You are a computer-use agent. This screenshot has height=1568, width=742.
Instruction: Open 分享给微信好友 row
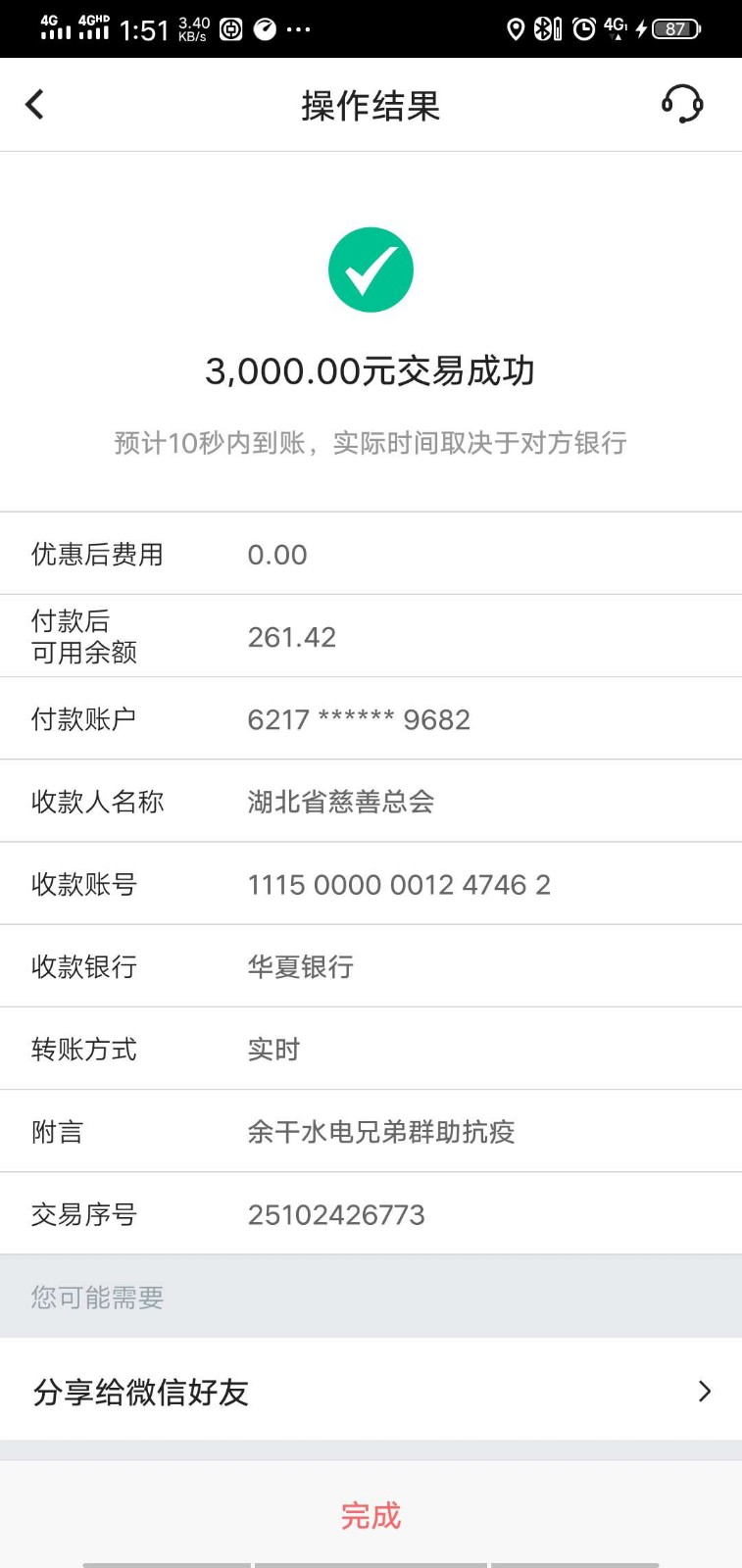tap(371, 1392)
